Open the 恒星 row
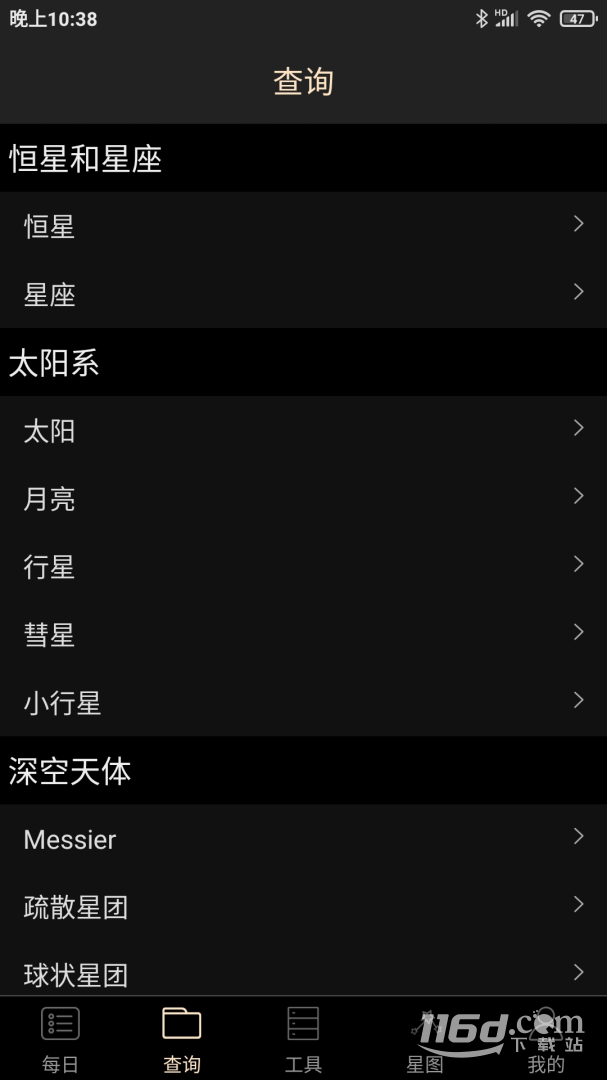 point(303,226)
